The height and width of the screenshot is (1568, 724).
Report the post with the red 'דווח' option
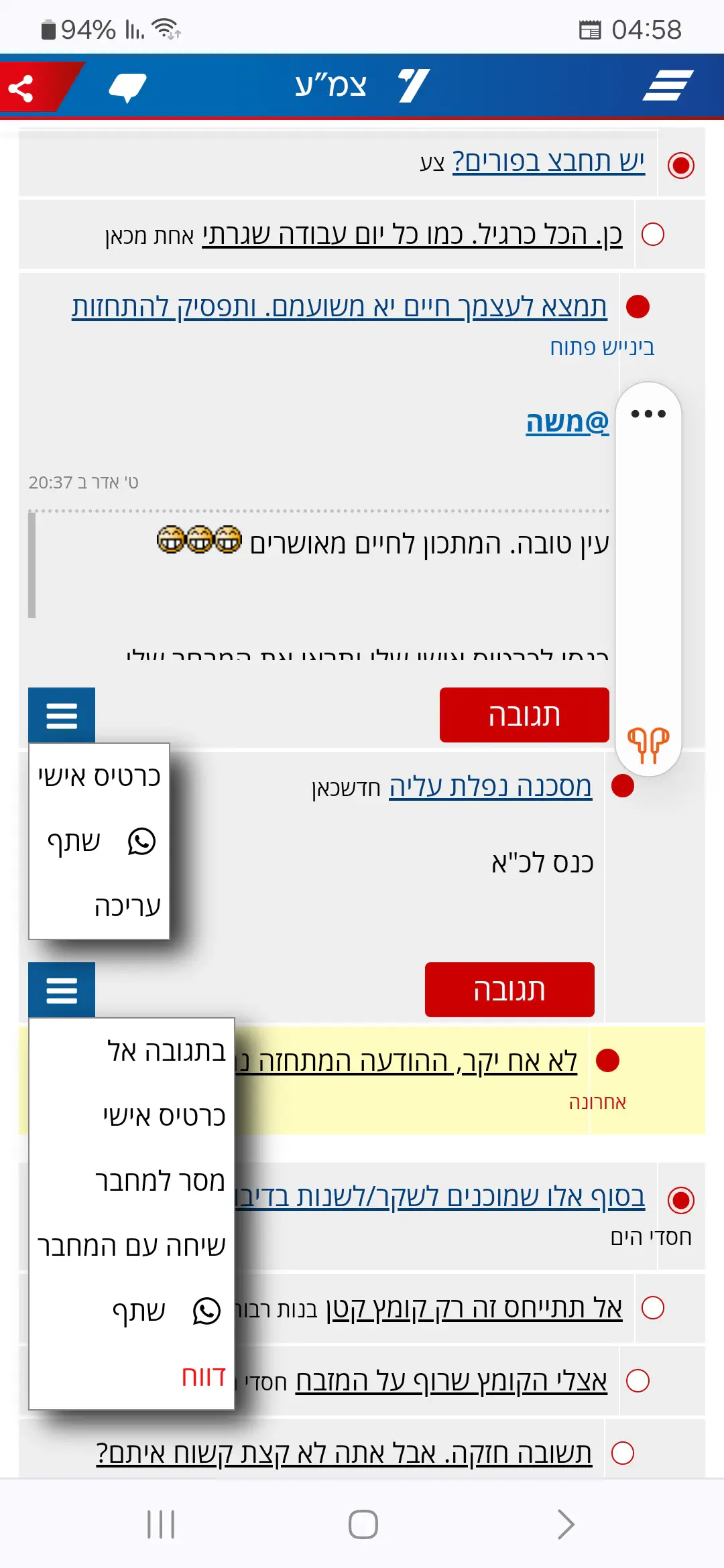[x=203, y=1376]
